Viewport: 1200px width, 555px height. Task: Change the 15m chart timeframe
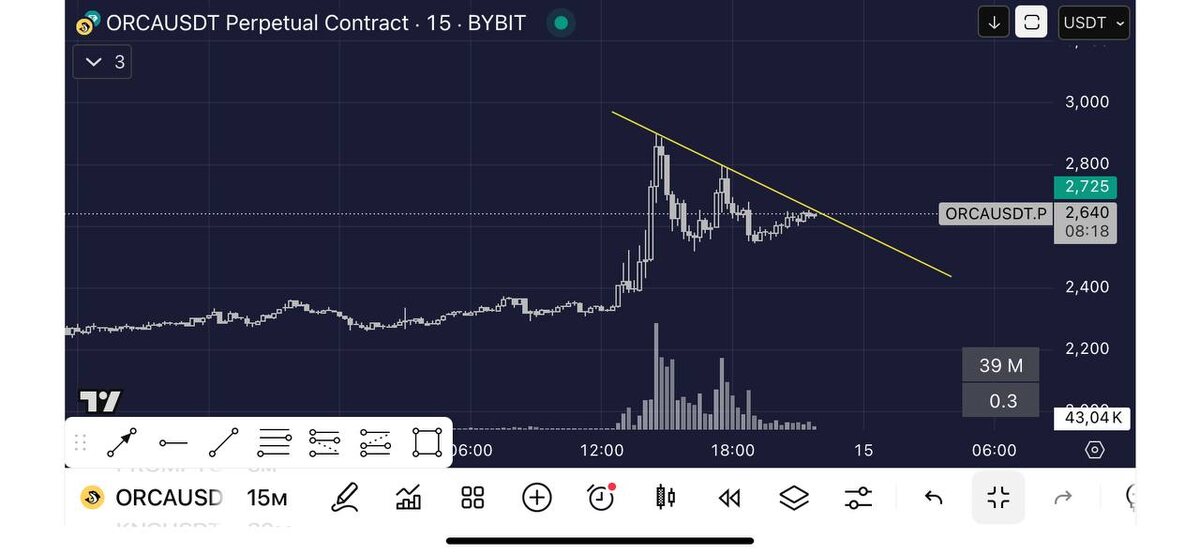[267, 497]
